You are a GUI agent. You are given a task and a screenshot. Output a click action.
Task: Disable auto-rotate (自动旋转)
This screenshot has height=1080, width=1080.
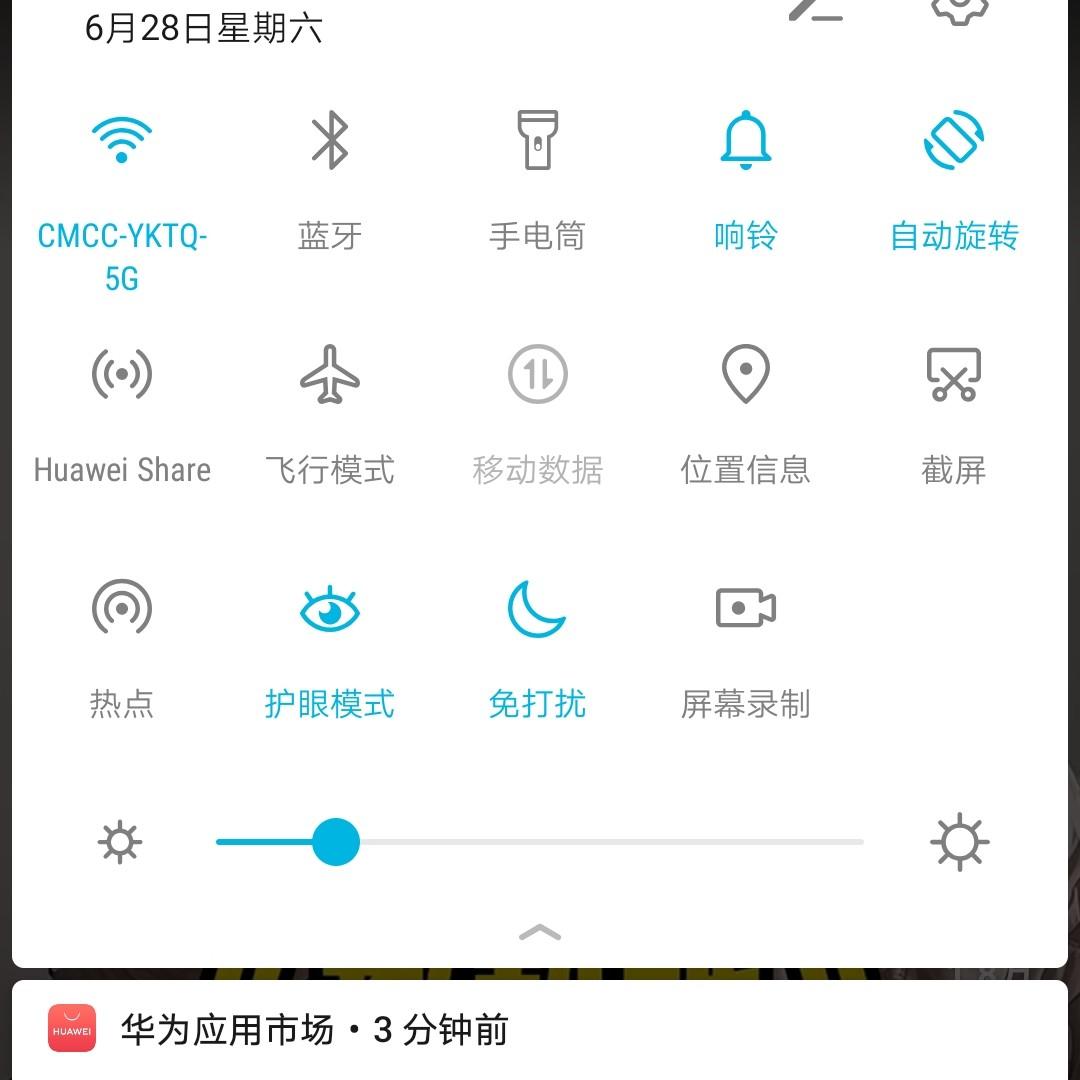click(x=954, y=140)
